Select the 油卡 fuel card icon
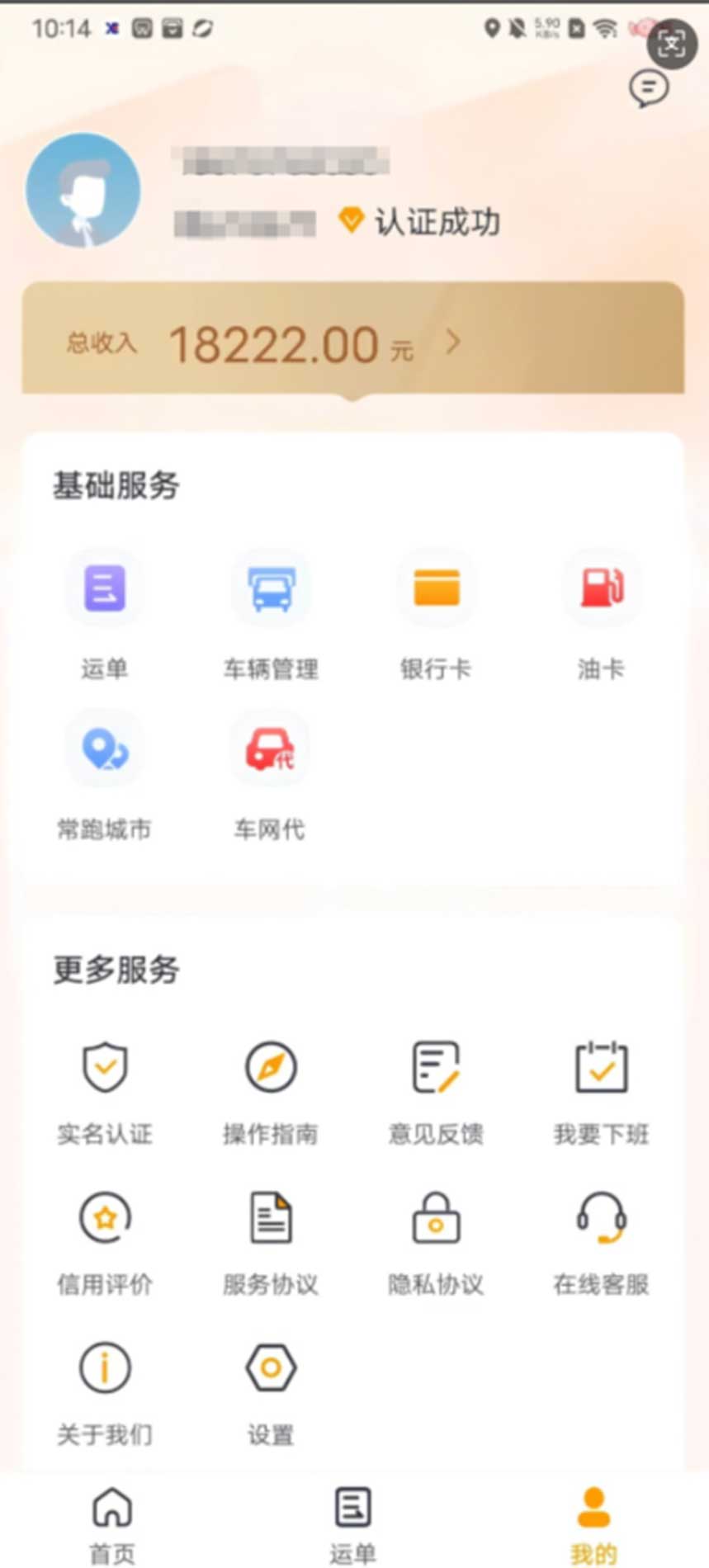 pyautogui.click(x=601, y=588)
